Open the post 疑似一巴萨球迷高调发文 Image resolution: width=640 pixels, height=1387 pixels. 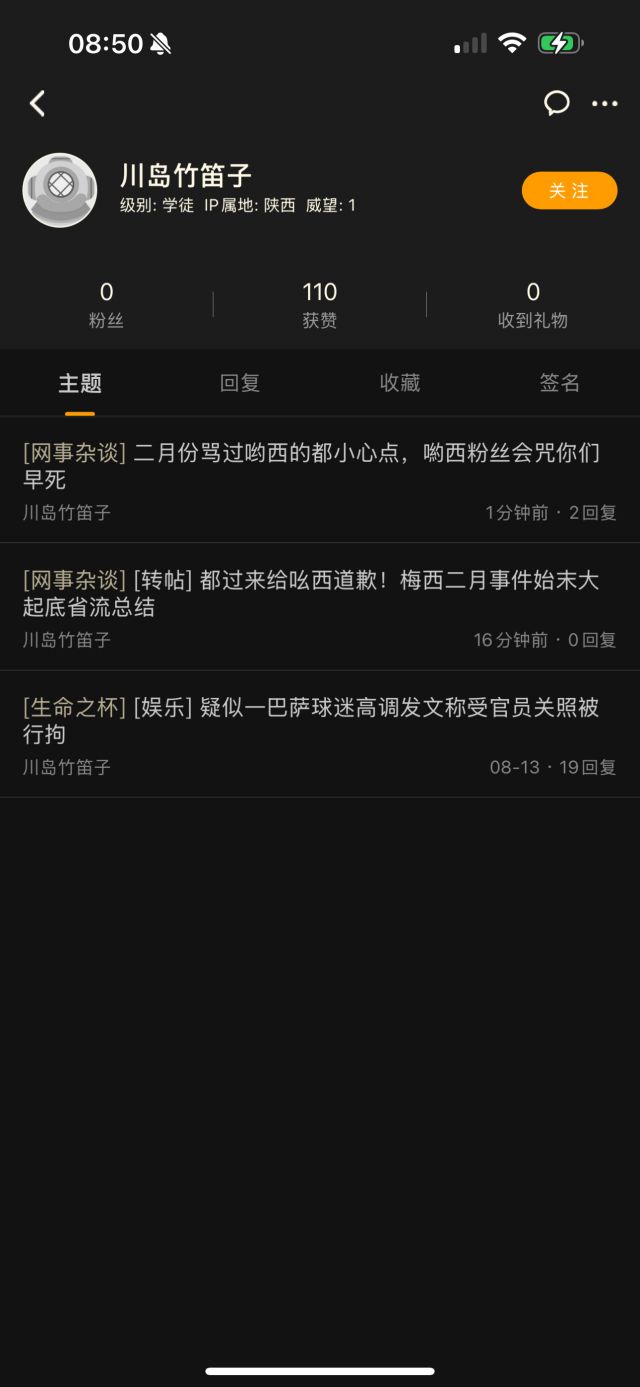click(x=311, y=721)
